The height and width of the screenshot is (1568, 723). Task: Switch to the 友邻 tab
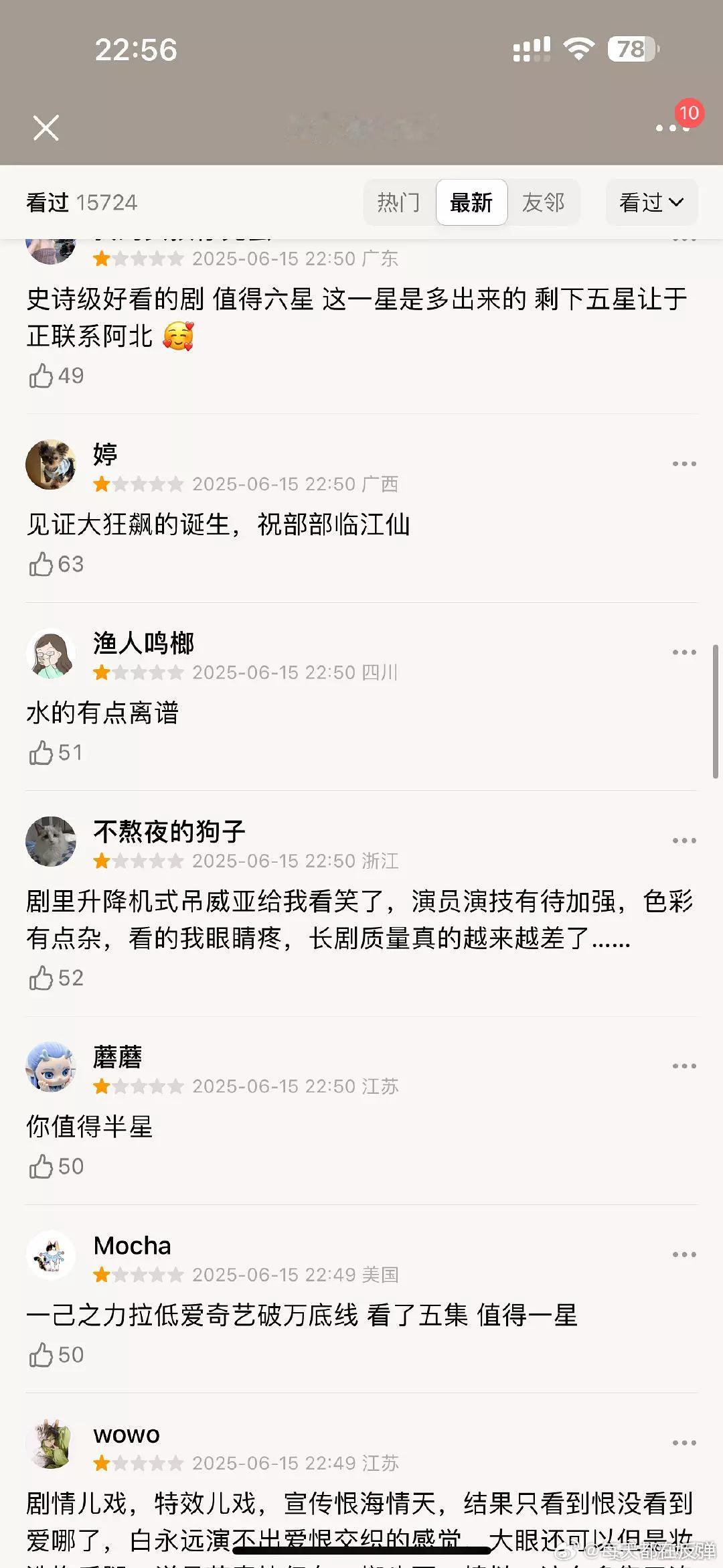click(544, 202)
